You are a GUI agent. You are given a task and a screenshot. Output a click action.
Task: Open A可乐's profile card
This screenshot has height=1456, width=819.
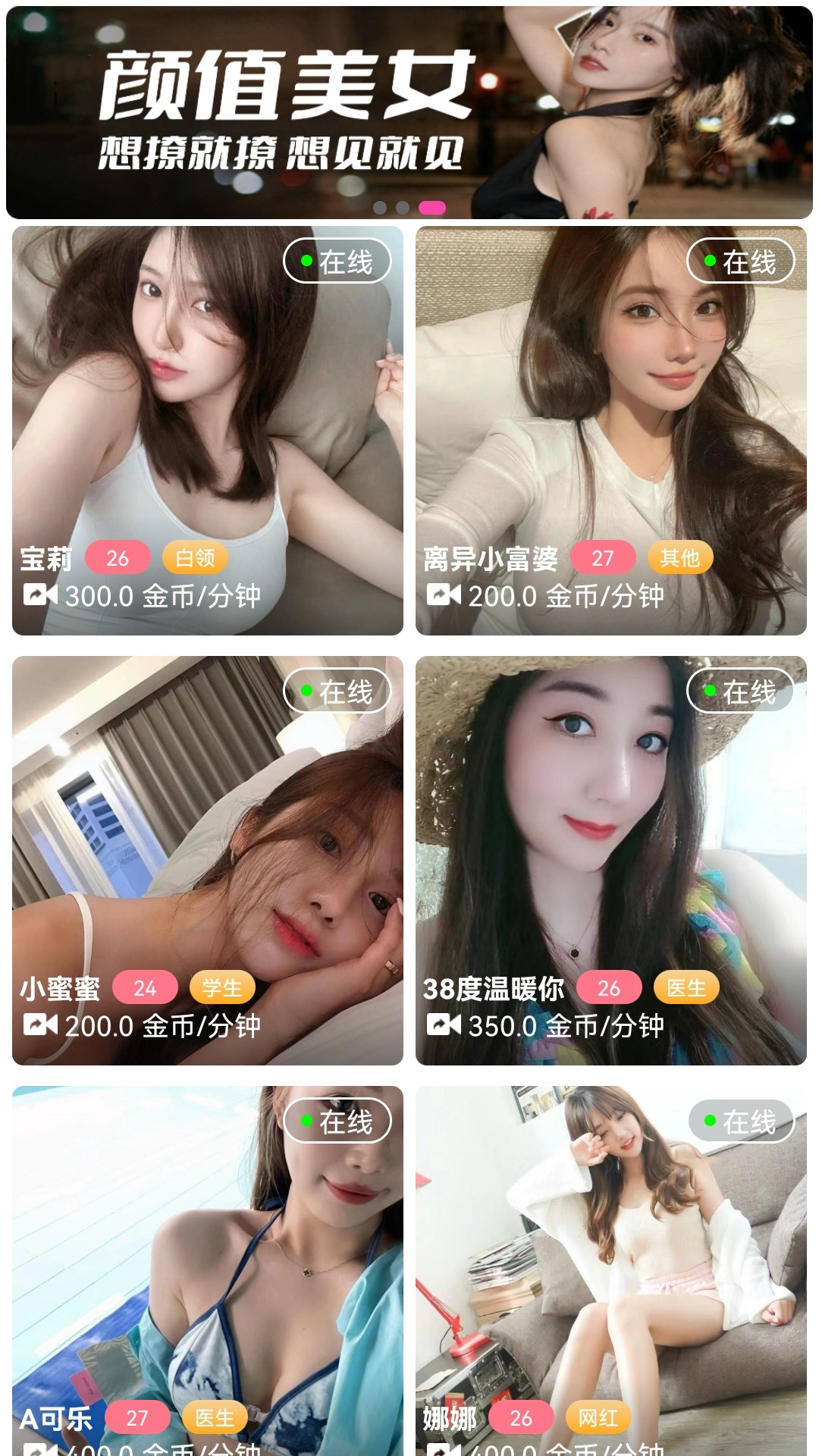click(208, 1270)
